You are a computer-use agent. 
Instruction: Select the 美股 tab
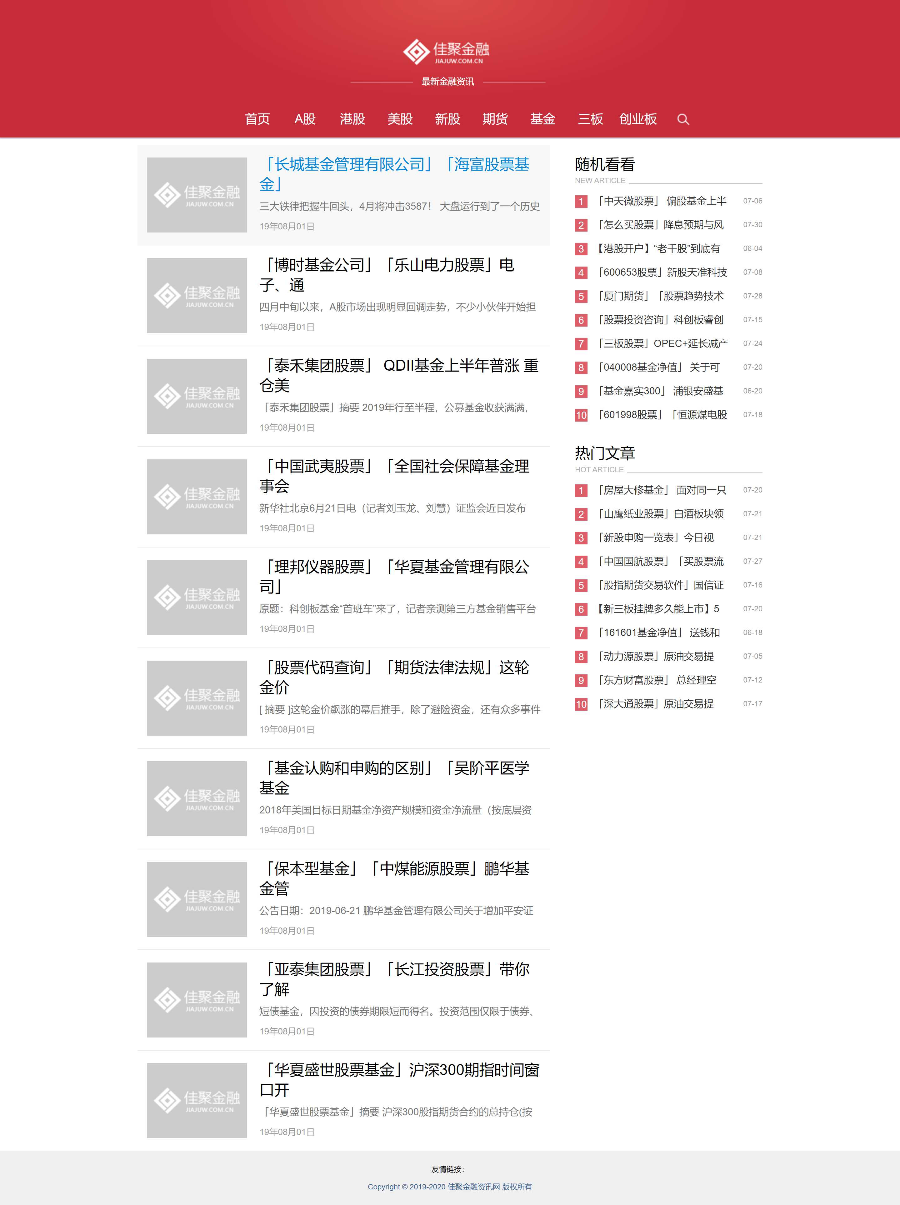click(400, 119)
